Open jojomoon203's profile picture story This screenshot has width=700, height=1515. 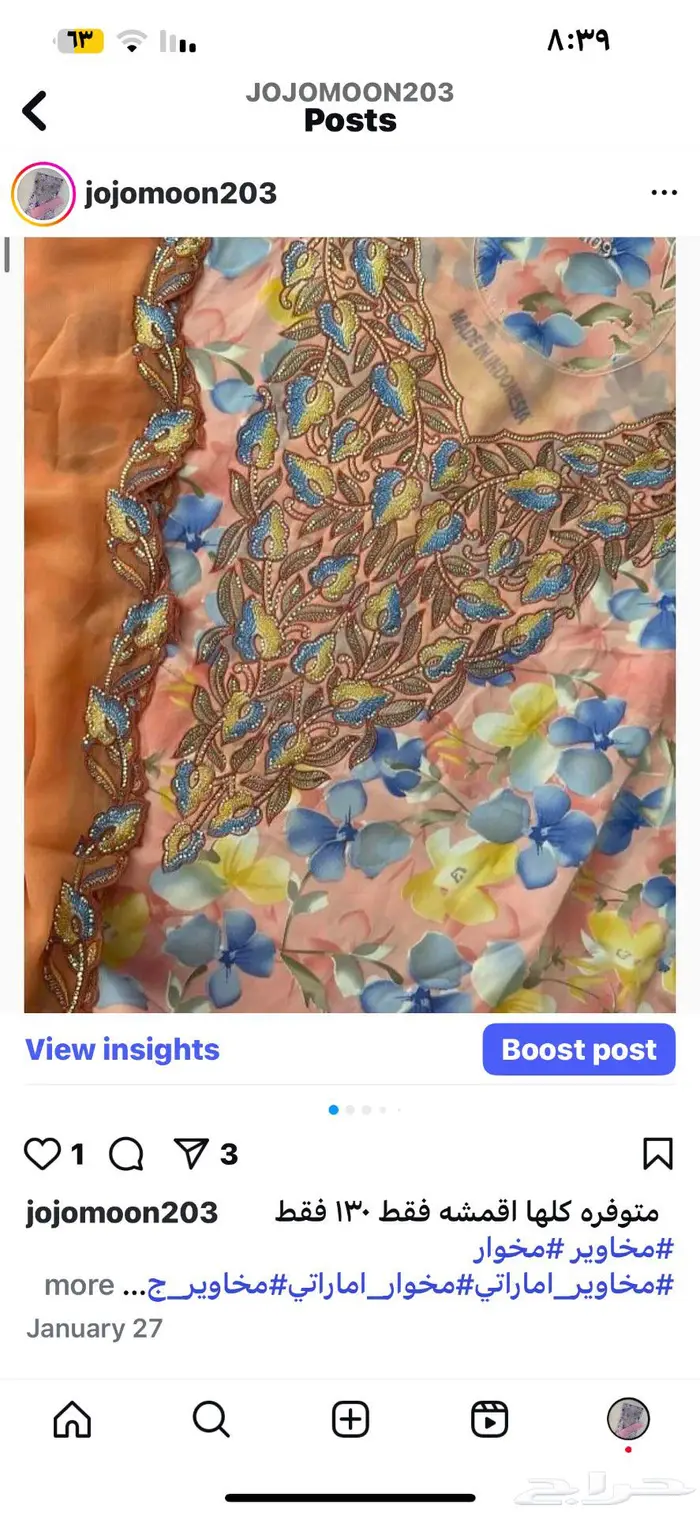pos(43,193)
